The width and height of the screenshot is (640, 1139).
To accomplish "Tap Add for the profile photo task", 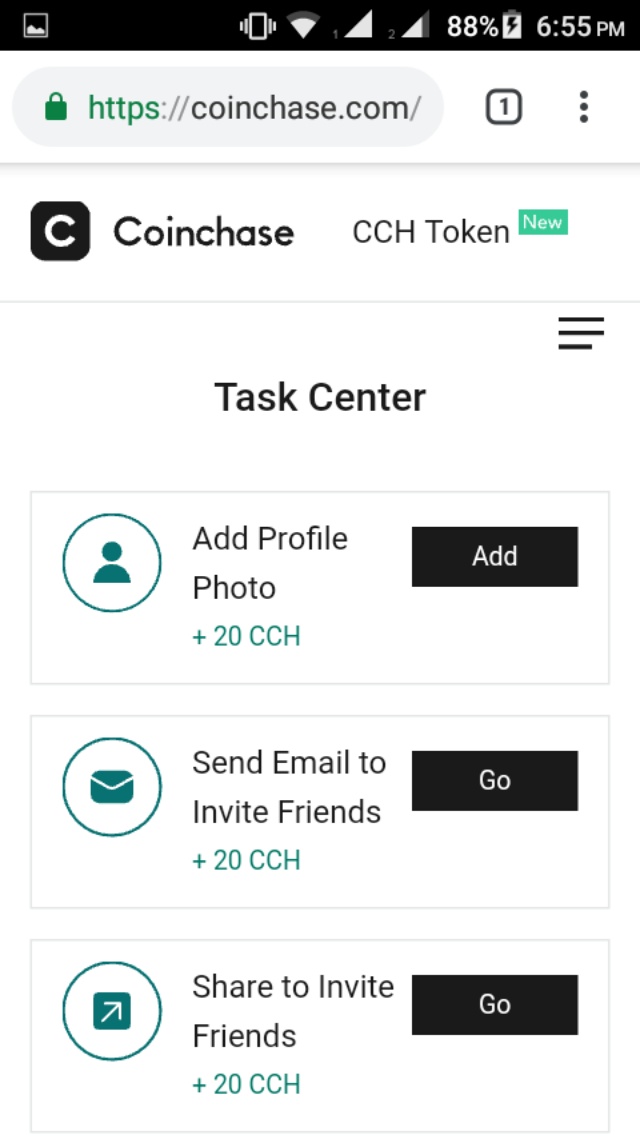I will click(x=495, y=556).
